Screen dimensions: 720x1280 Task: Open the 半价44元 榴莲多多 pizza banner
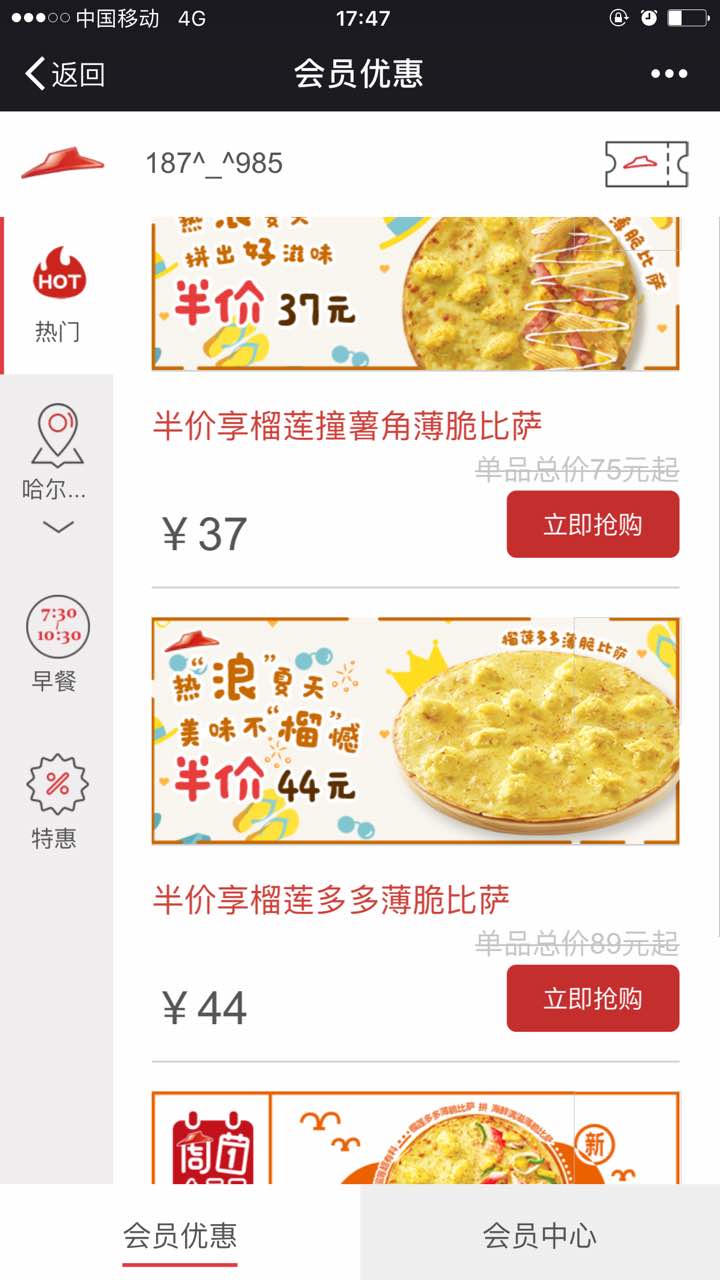[415, 731]
